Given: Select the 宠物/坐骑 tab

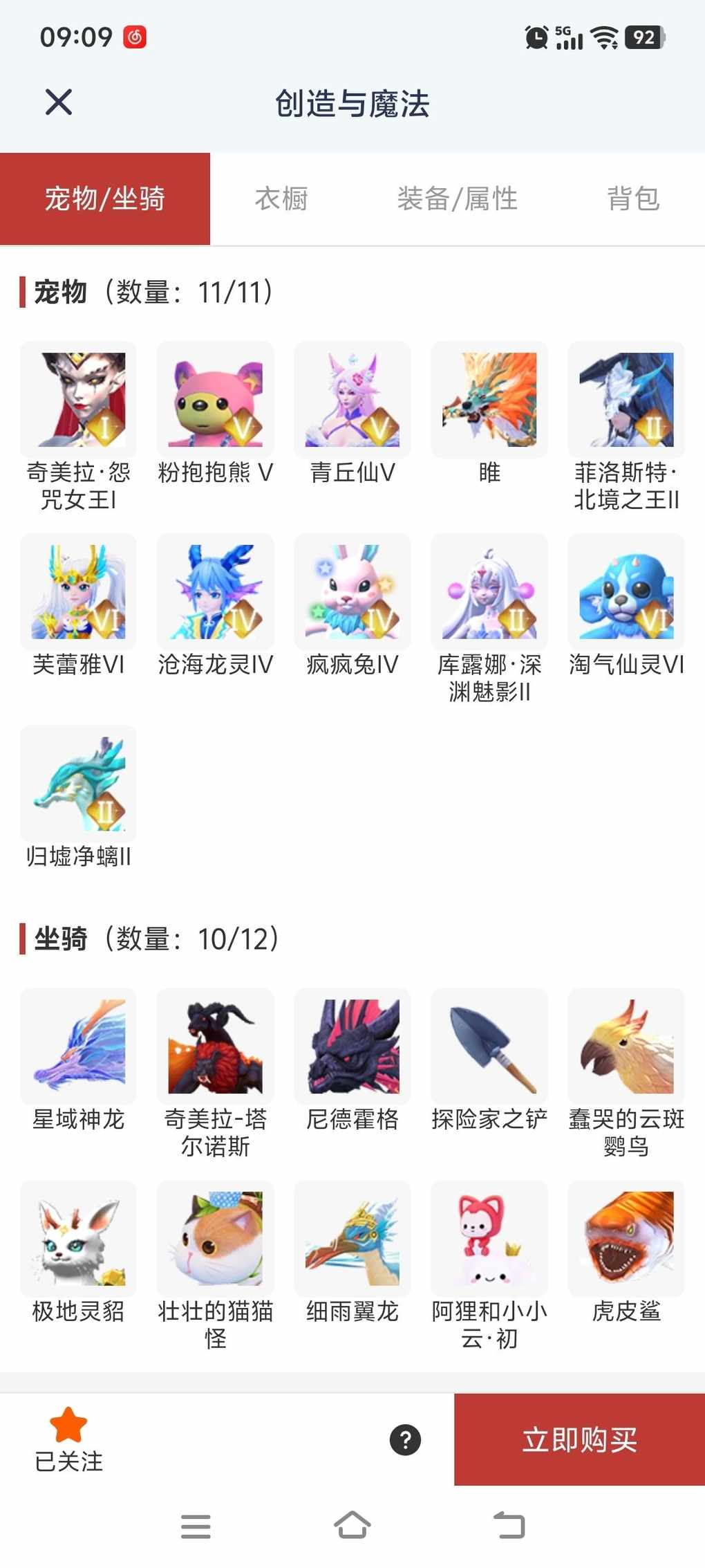Looking at the screenshot, I should coord(105,199).
